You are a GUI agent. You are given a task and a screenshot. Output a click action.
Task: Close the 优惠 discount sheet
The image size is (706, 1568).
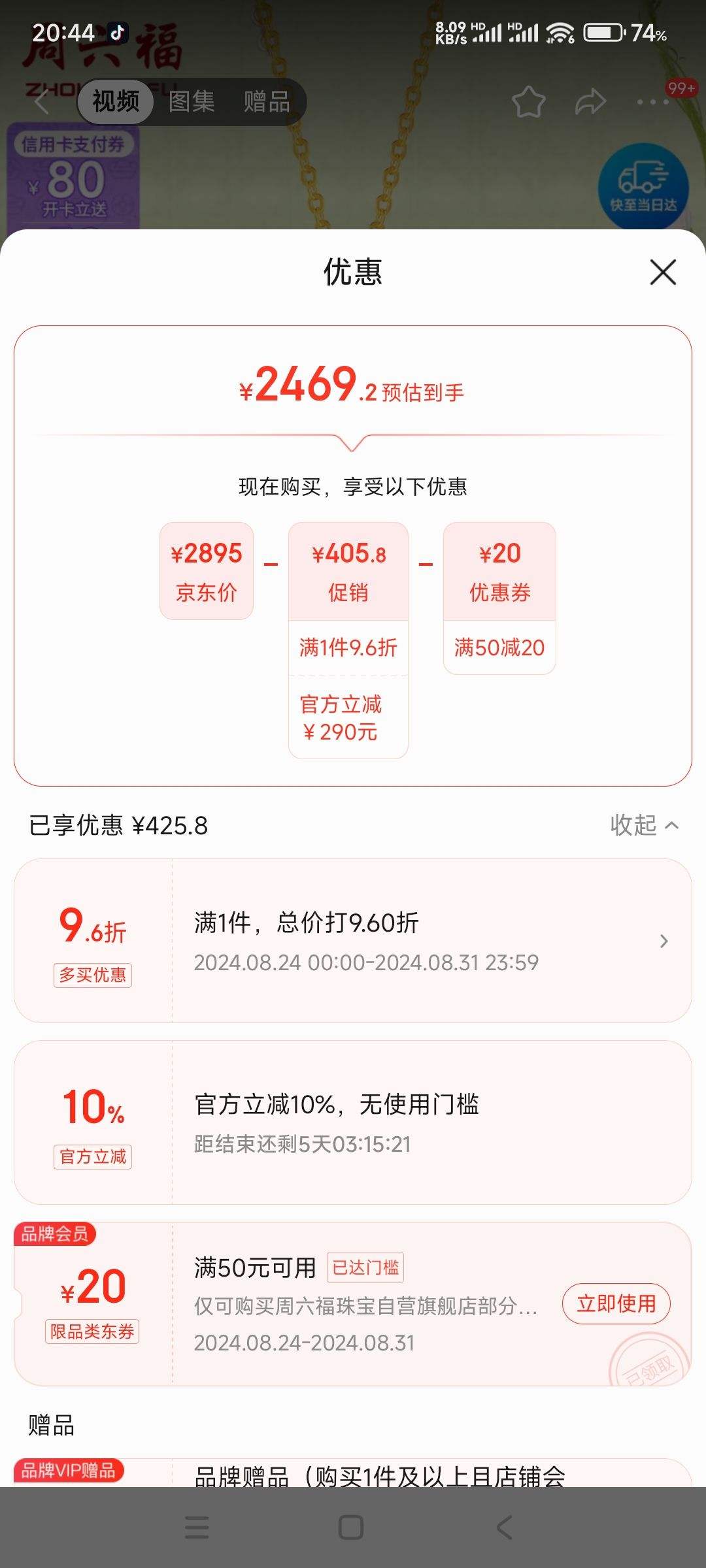coord(663,272)
